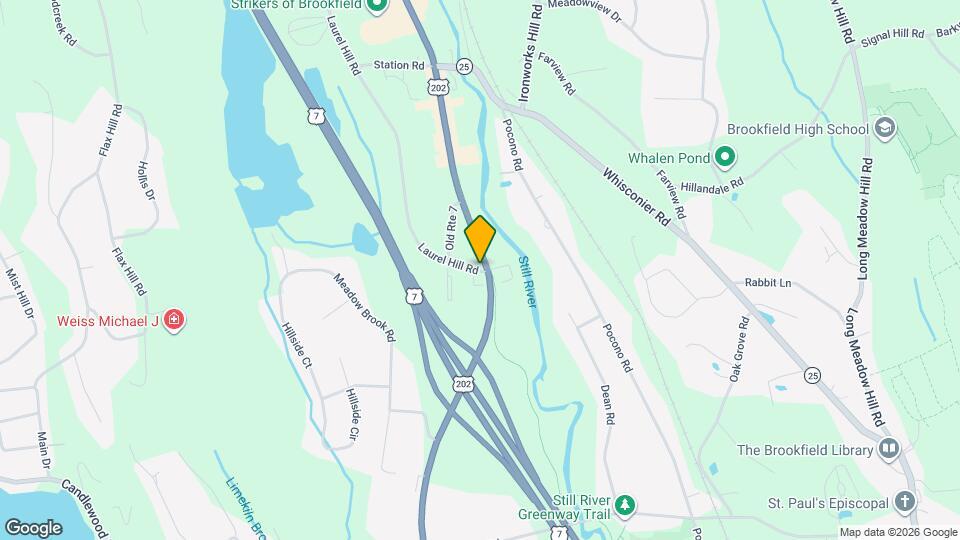Open The Brookfield Library pin

(x=888, y=449)
